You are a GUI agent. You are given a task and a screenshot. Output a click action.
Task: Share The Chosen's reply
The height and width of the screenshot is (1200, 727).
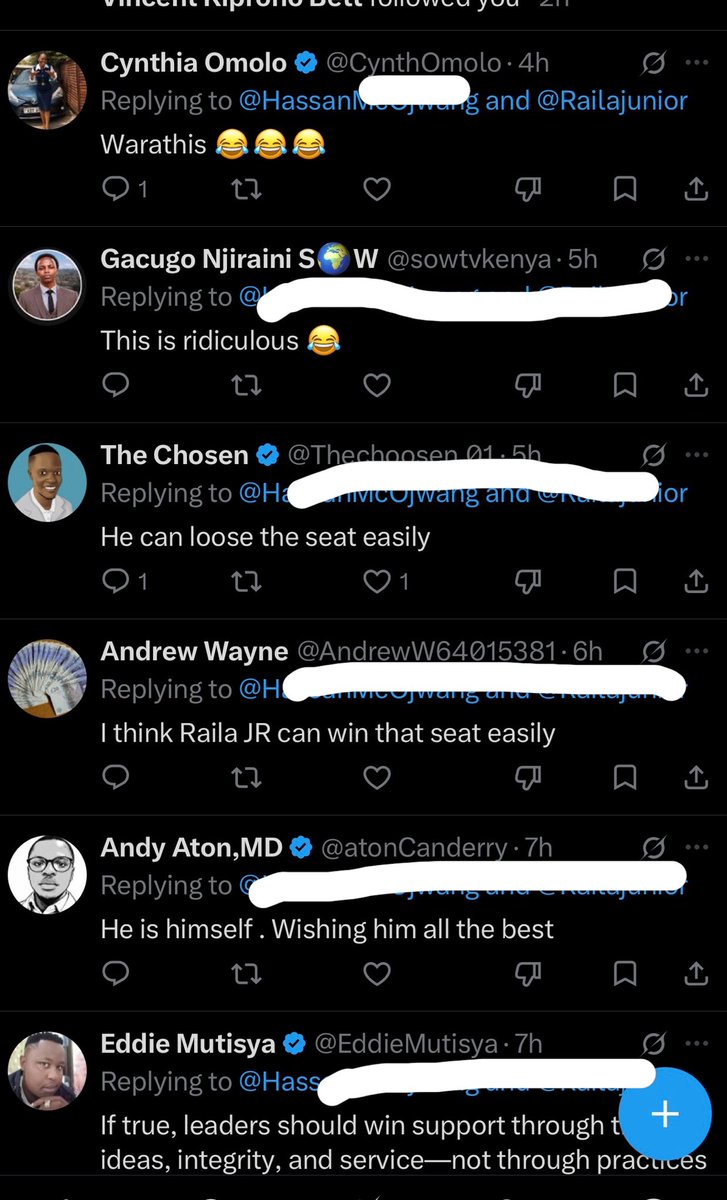(x=695, y=580)
